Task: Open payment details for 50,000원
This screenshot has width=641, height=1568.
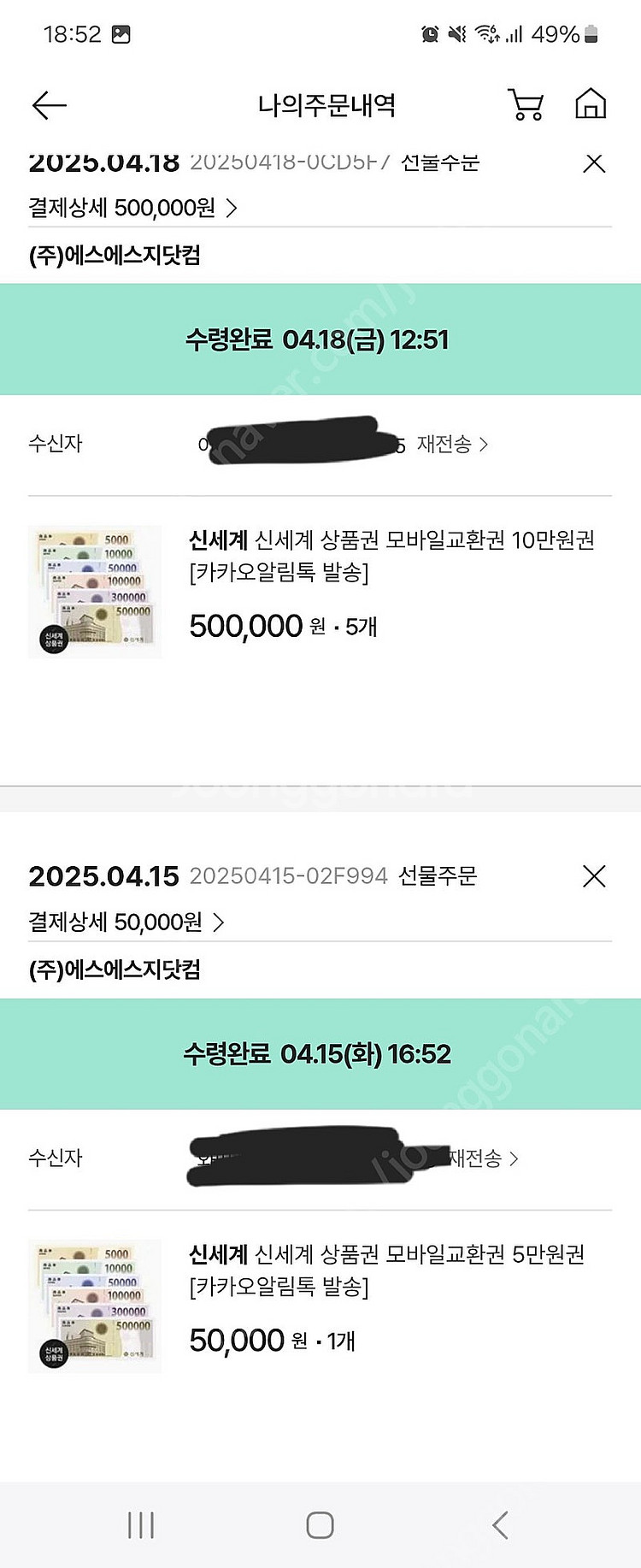Action: [126, 923]
